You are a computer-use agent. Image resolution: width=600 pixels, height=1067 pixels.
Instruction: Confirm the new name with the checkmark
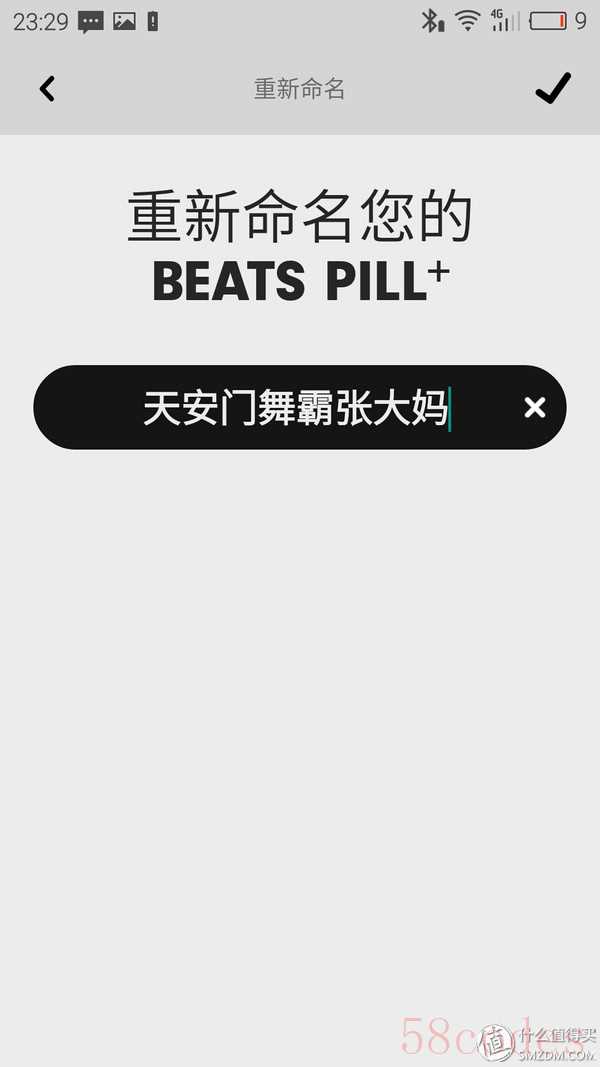[552, 88]
